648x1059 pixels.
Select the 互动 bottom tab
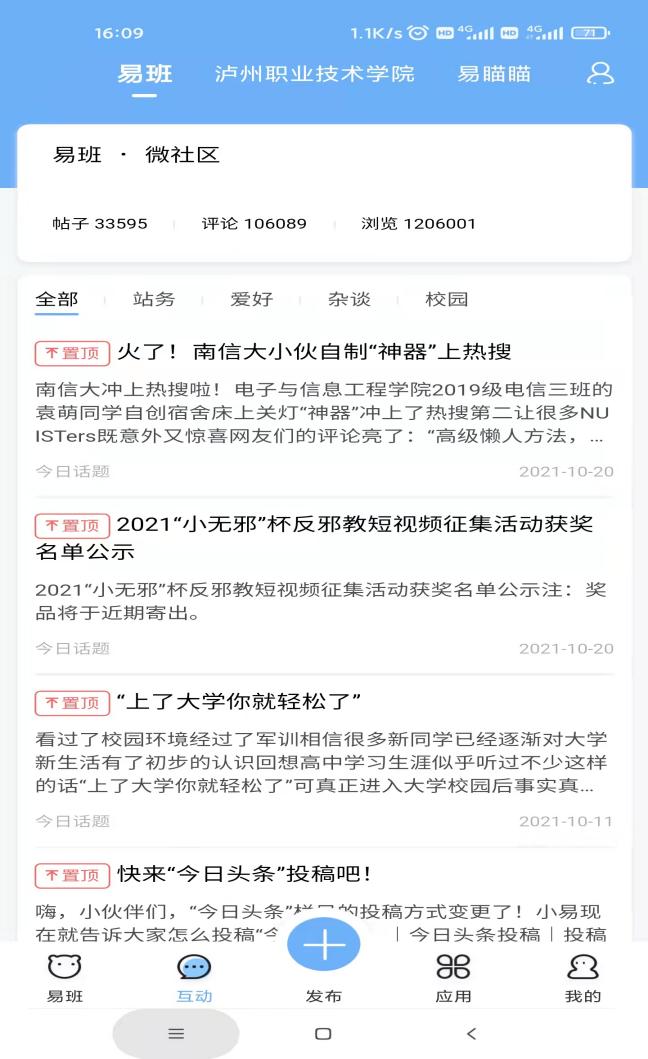pos(194,978)
